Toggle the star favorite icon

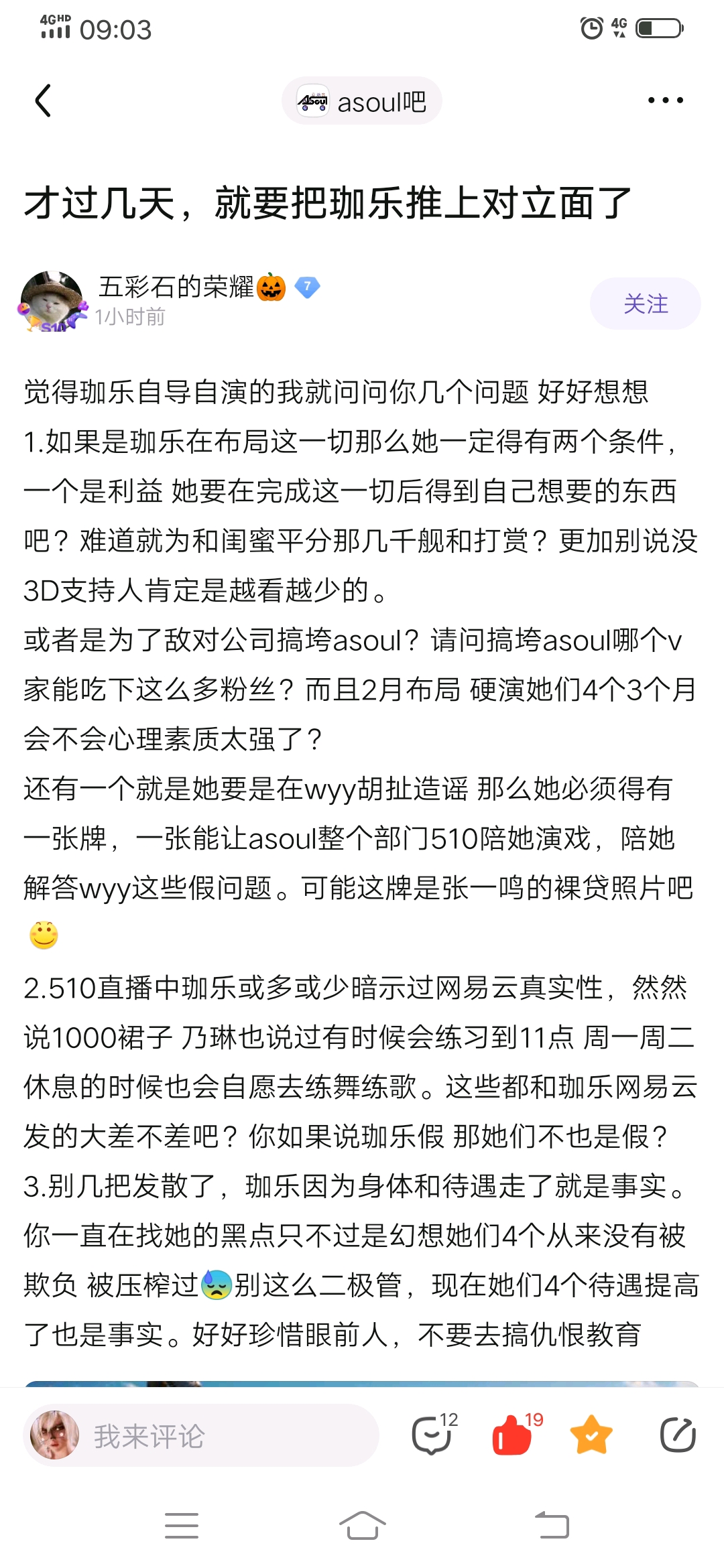pos(591,1435)
